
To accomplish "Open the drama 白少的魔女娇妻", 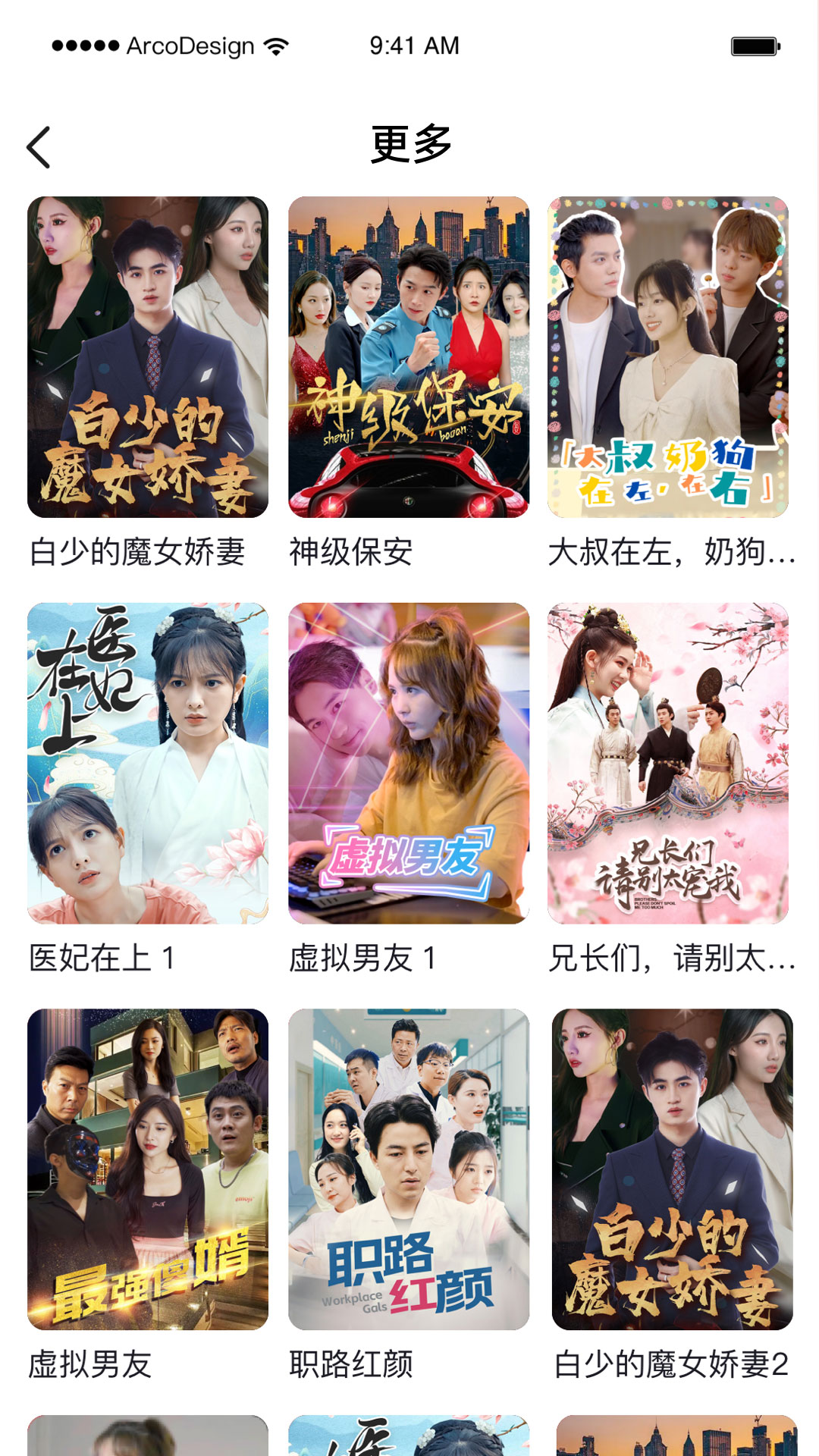I will point(148,357).
